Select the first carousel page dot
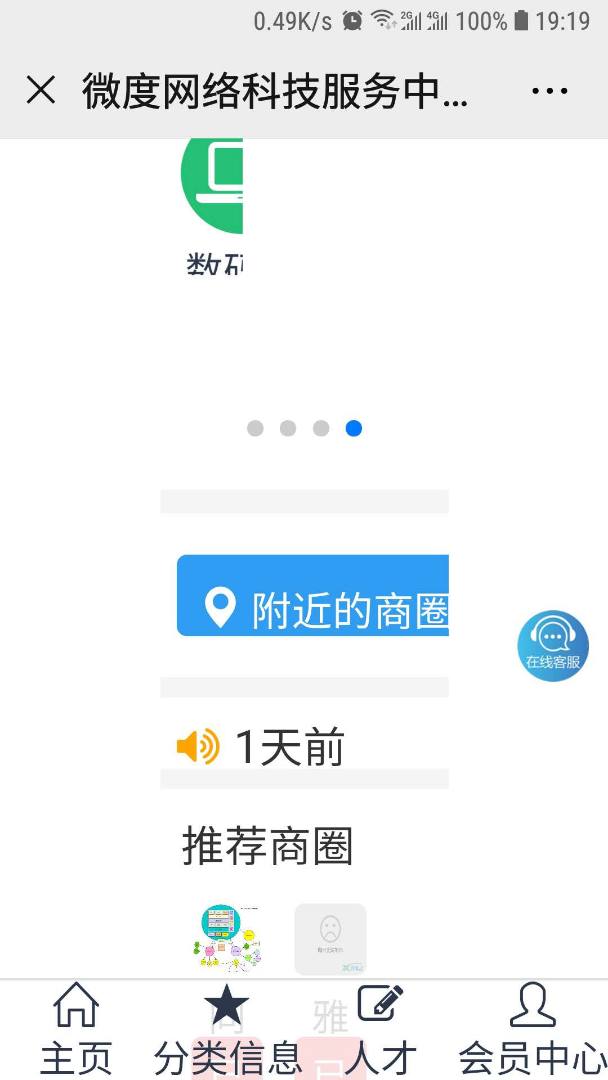The image size is (608, 1080). (255, 428)
